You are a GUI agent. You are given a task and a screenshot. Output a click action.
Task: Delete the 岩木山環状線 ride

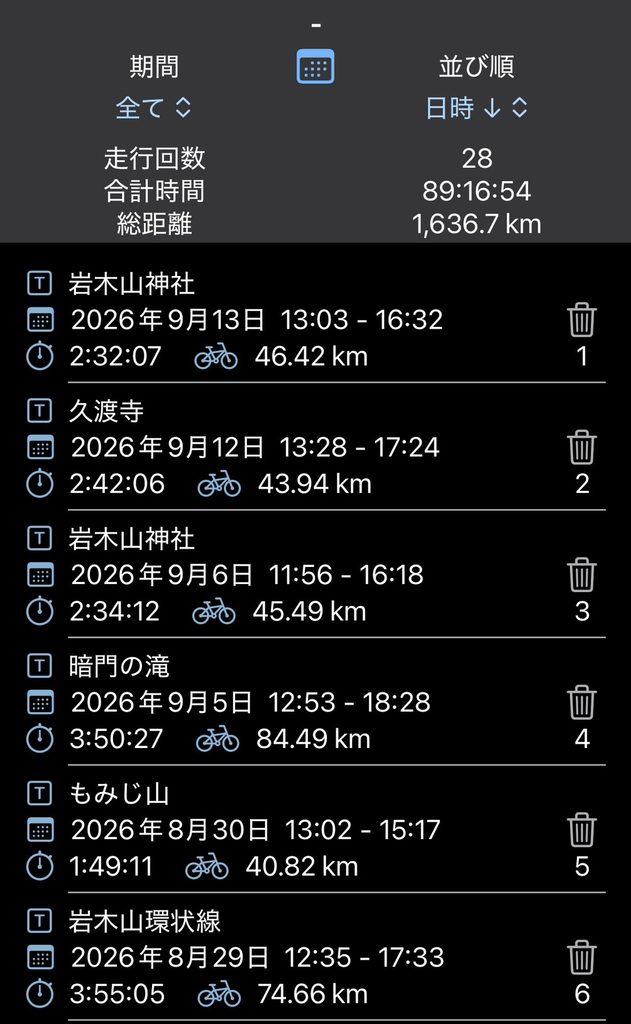click(581, 957)
